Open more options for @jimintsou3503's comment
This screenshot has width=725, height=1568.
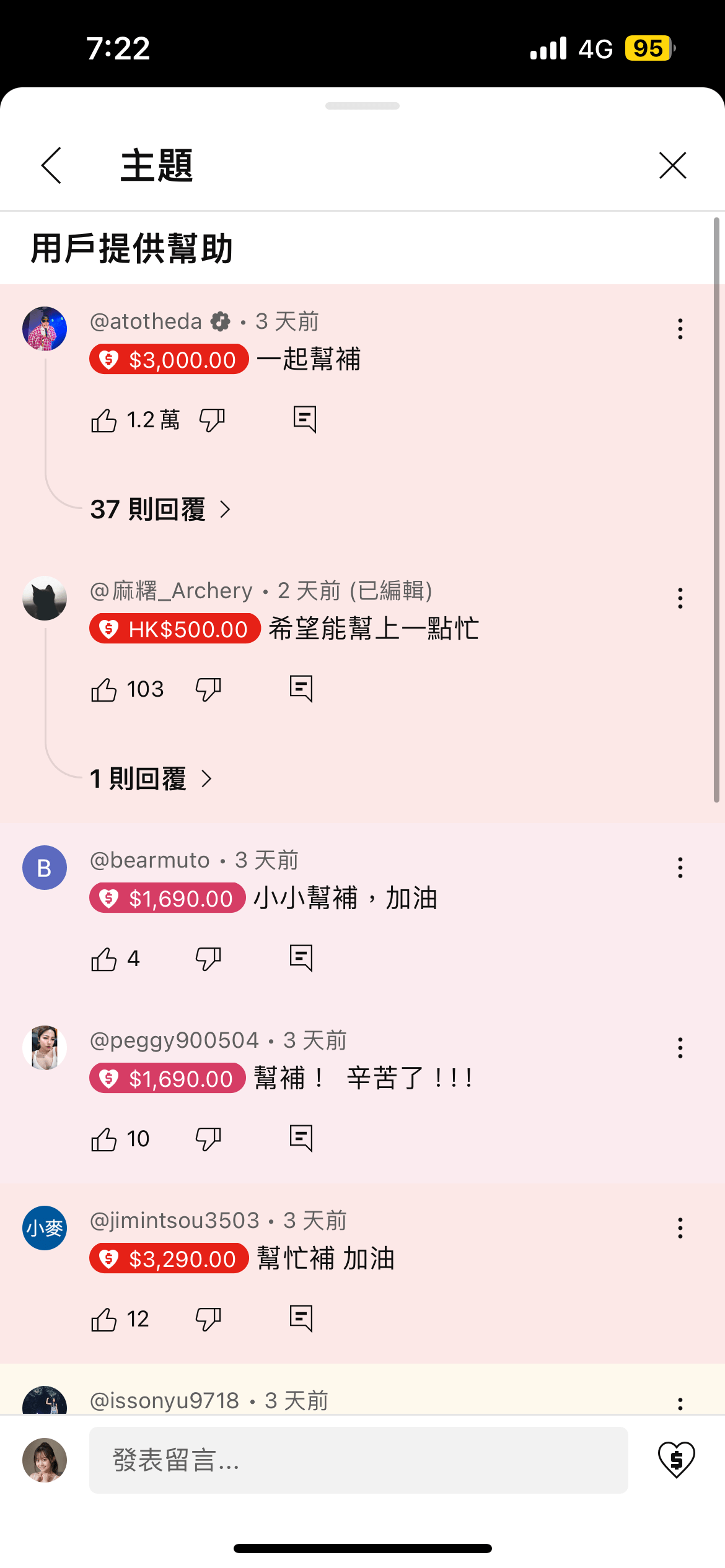click(x=680, y=1228)
